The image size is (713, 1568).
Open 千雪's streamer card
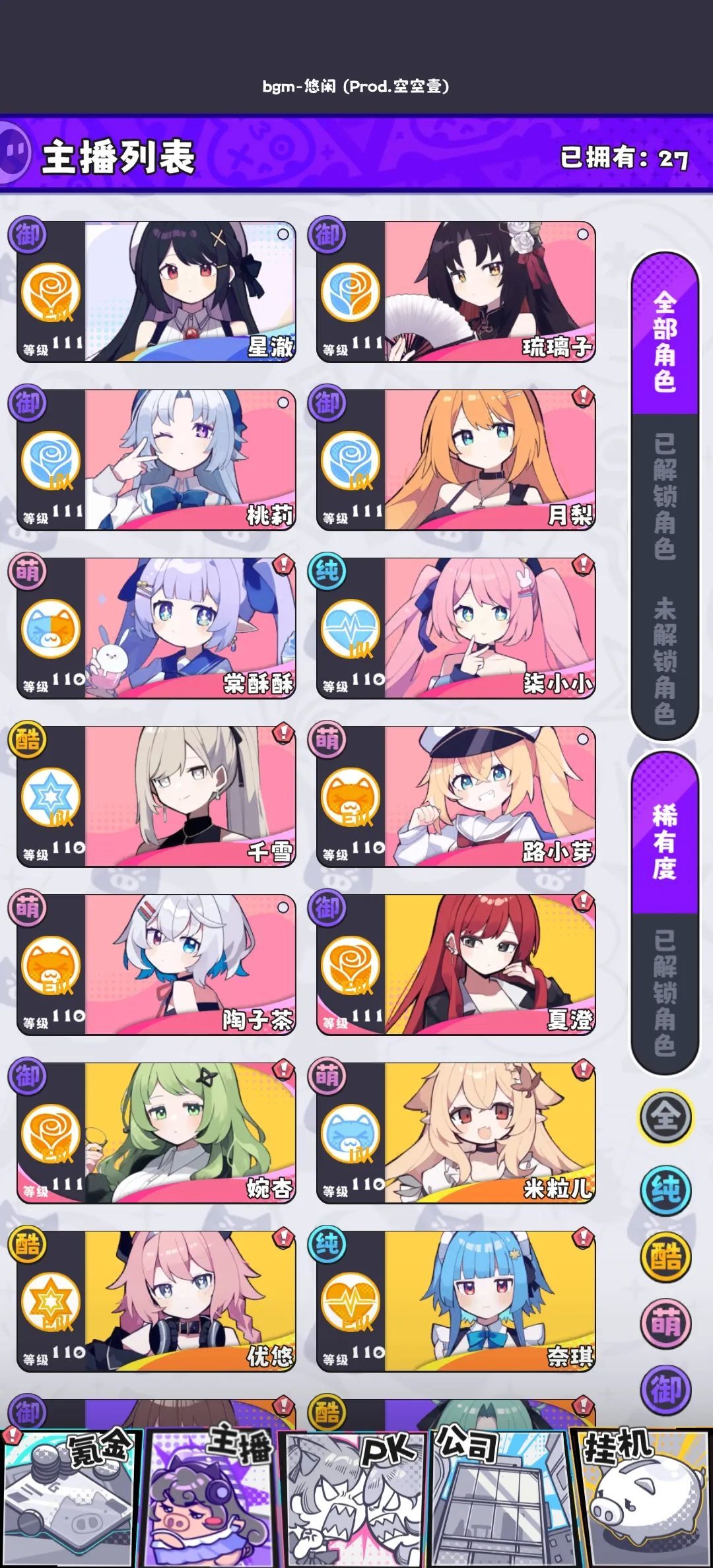click(156, 797)
